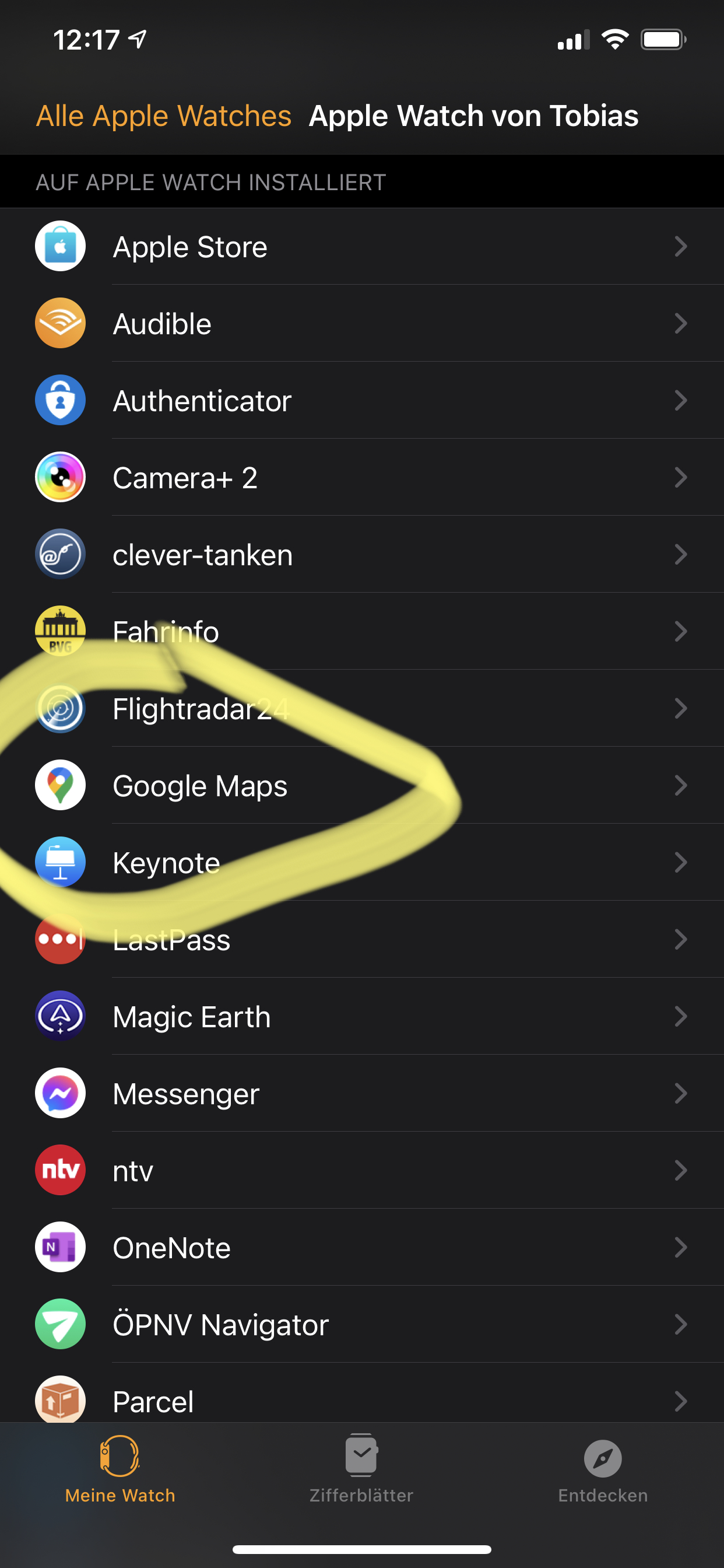
Task: Tap the Keynote entry
Action: (x=362, y=863)
